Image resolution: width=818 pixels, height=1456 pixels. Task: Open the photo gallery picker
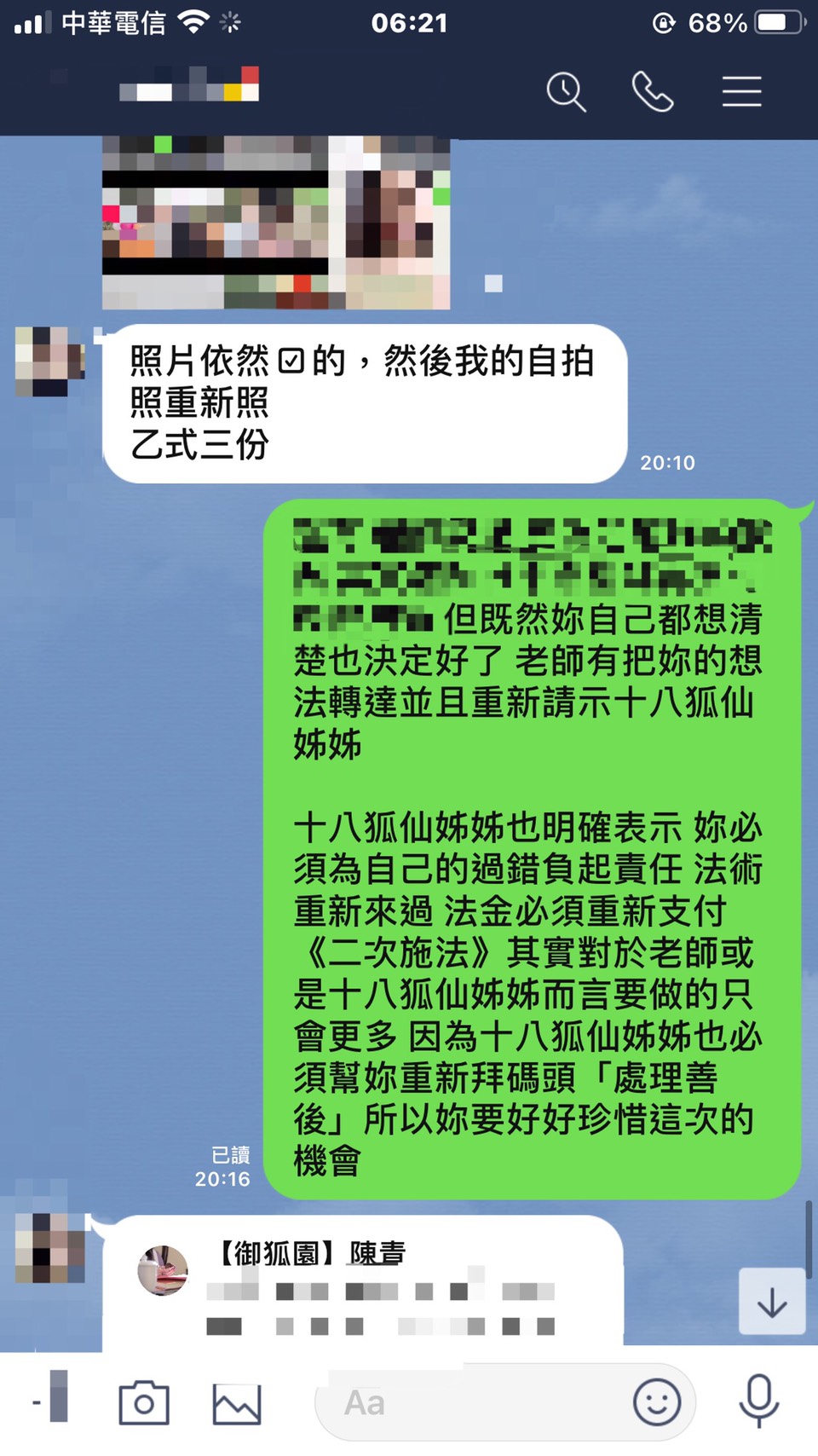click(x=236, y=1403)
